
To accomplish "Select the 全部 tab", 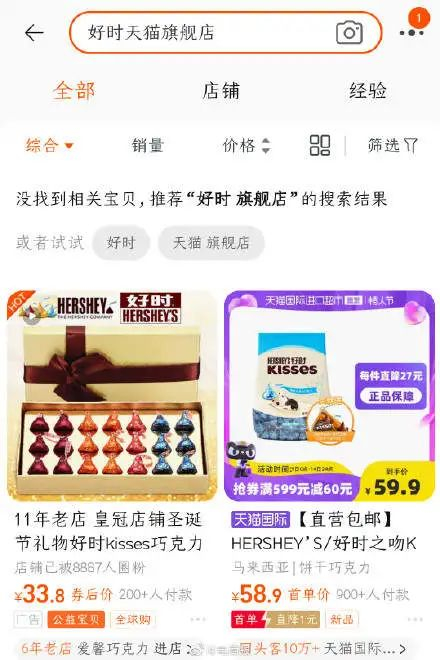I will pyautogui.click(x=74, y=90).
